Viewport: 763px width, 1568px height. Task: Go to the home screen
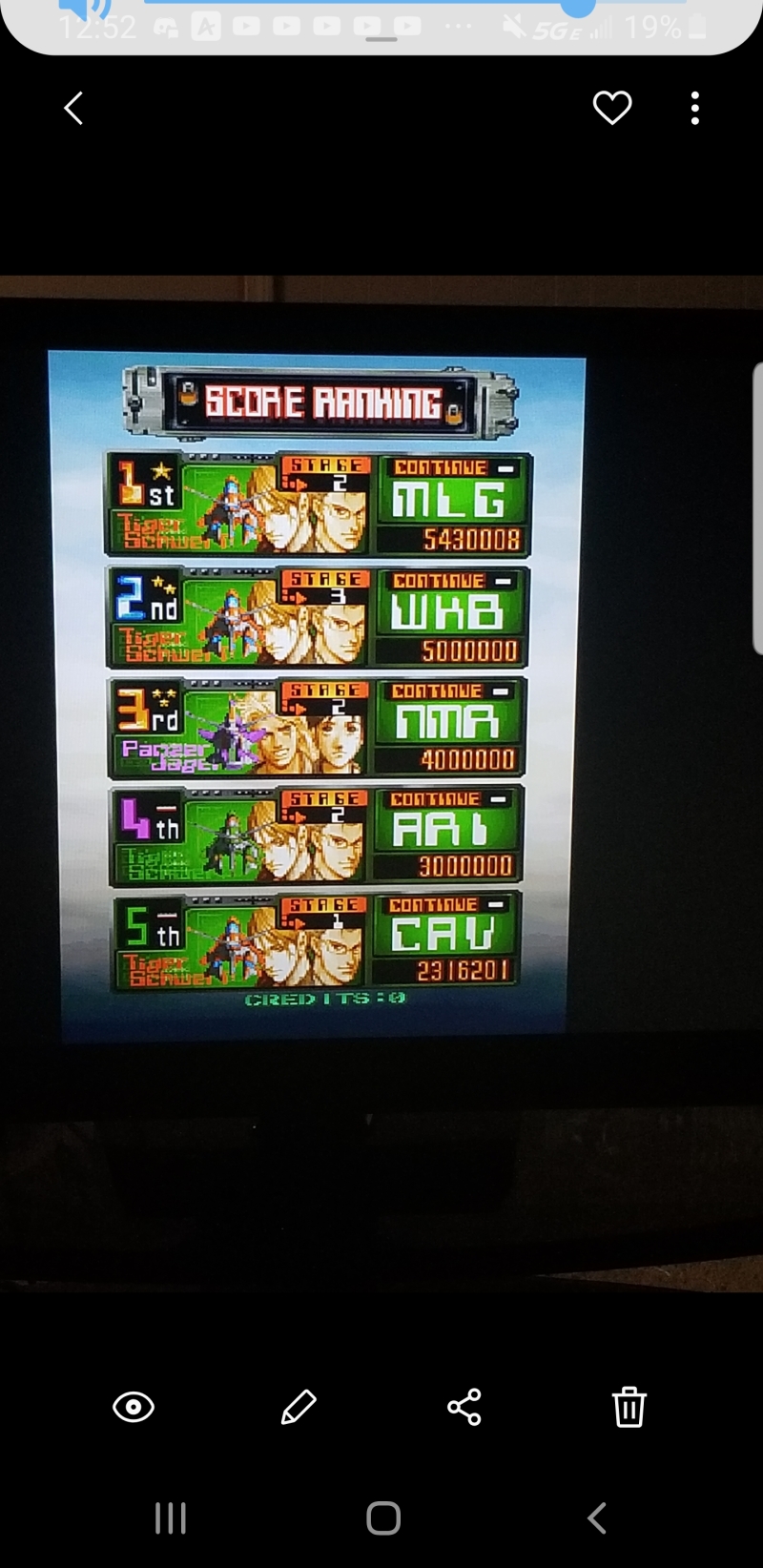coord(383,1518)
